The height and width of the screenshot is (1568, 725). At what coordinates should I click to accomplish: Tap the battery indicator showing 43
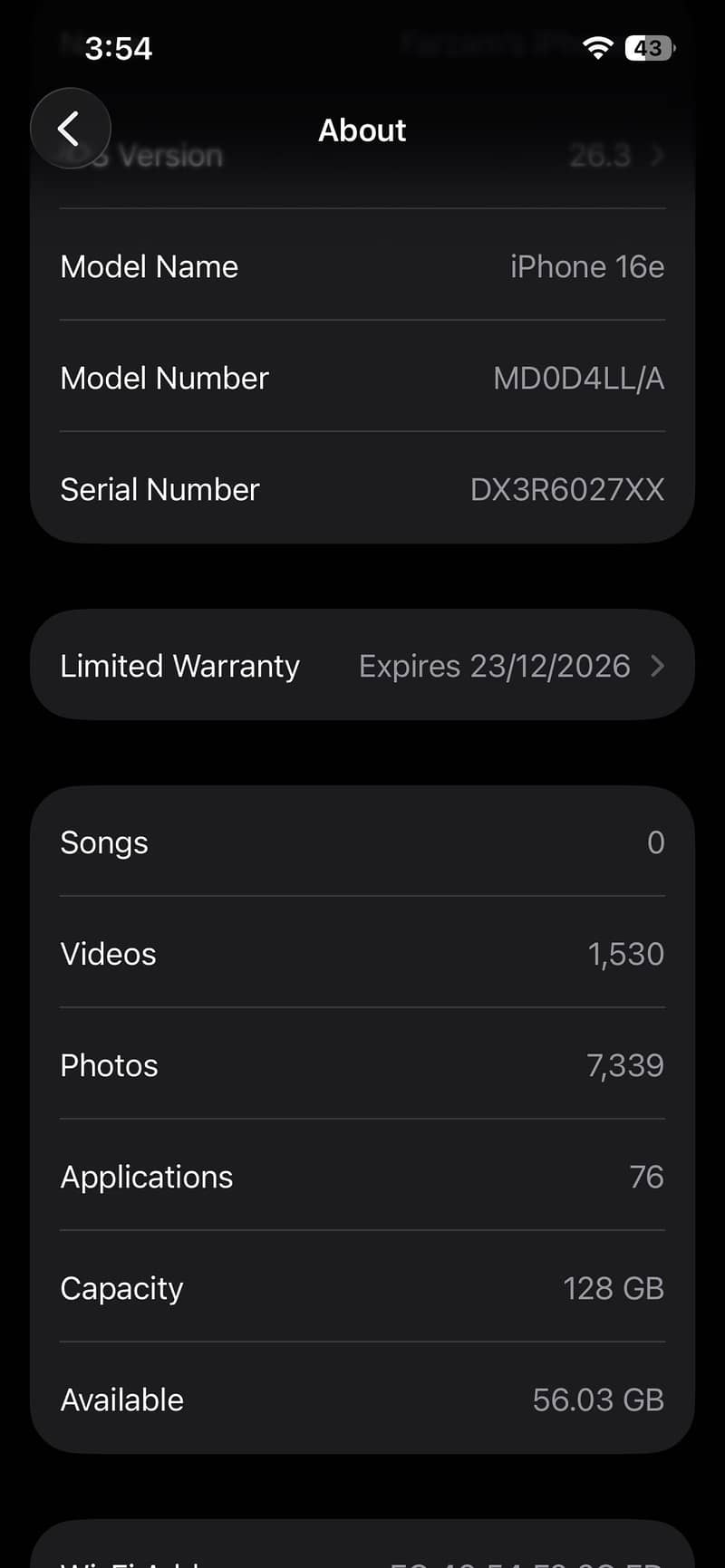pyautogui.click(x=649, y=48)
